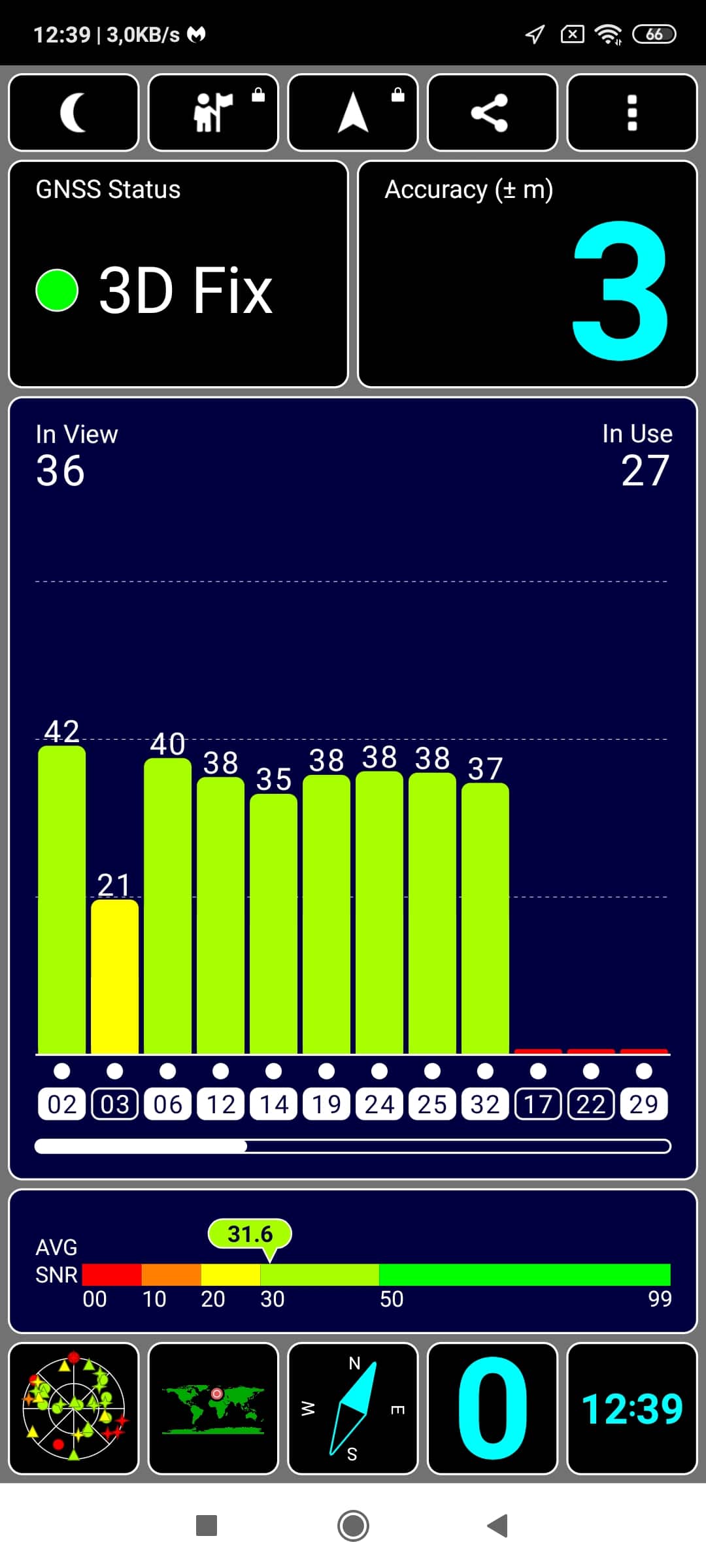The height and width of the screenshot is (1568, 706).
Task: Go to the home screen
Action: 353,1526
